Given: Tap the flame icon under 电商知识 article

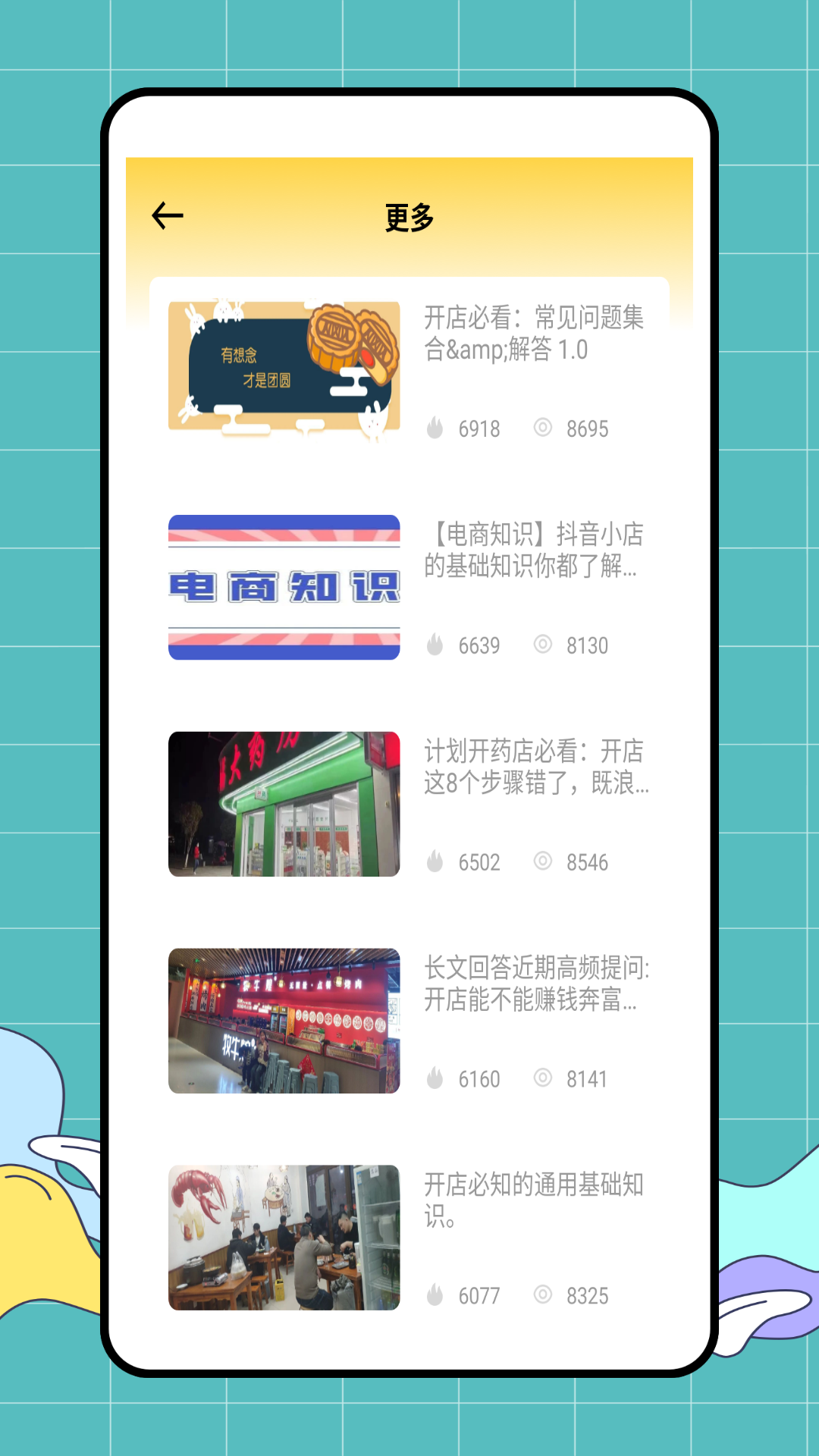Looking at the screenshot, I should pos(434,645).
